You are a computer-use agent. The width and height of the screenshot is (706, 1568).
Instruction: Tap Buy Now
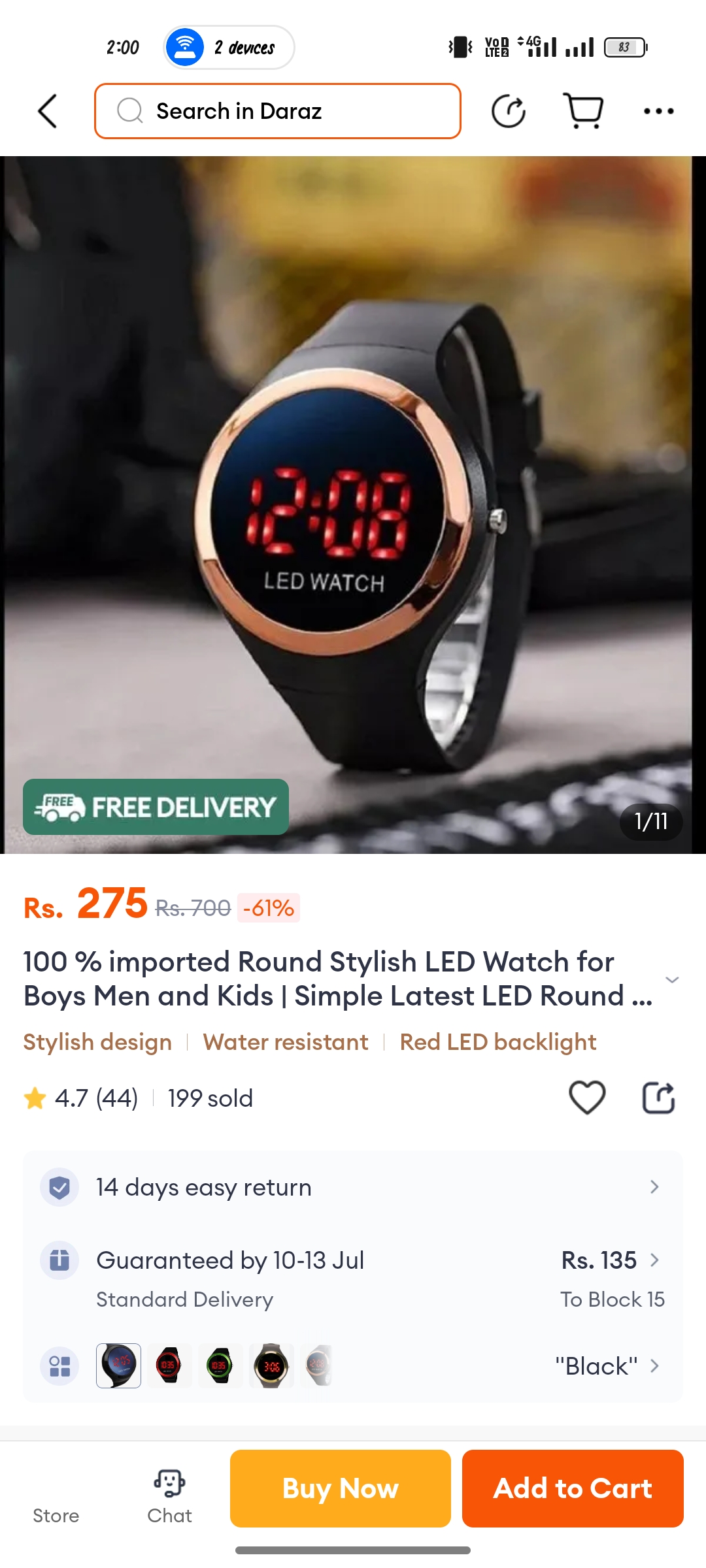pos(340,1488)
